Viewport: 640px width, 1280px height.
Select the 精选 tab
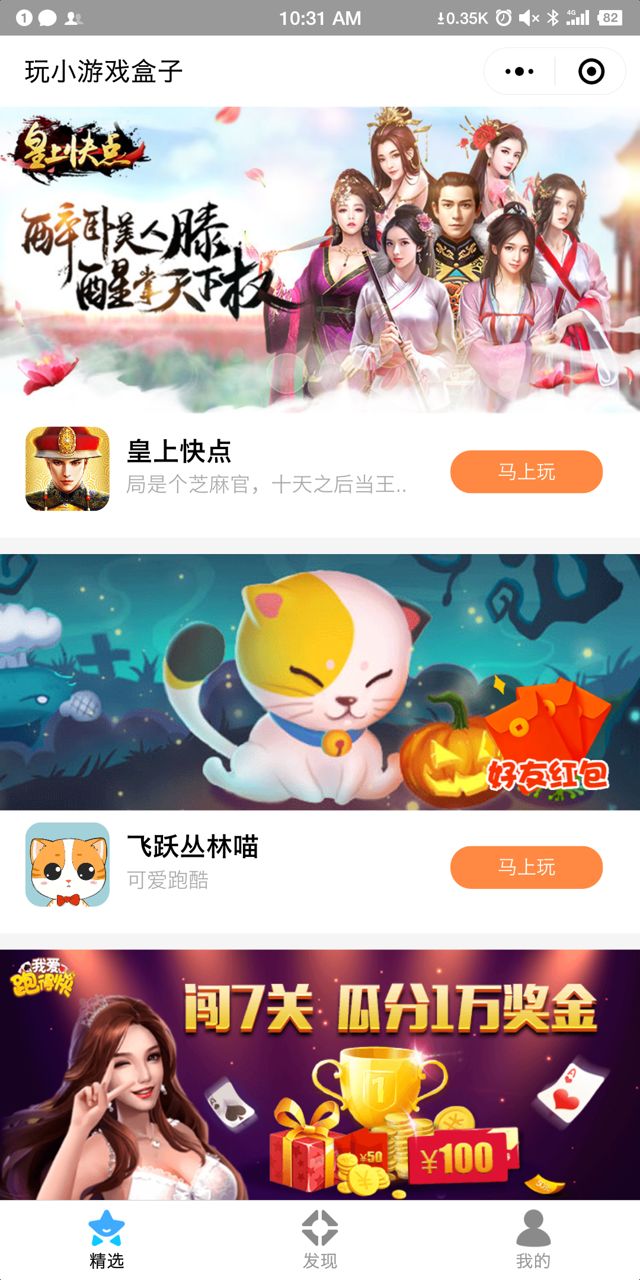pyautogui.click(x=107, y=1240)
